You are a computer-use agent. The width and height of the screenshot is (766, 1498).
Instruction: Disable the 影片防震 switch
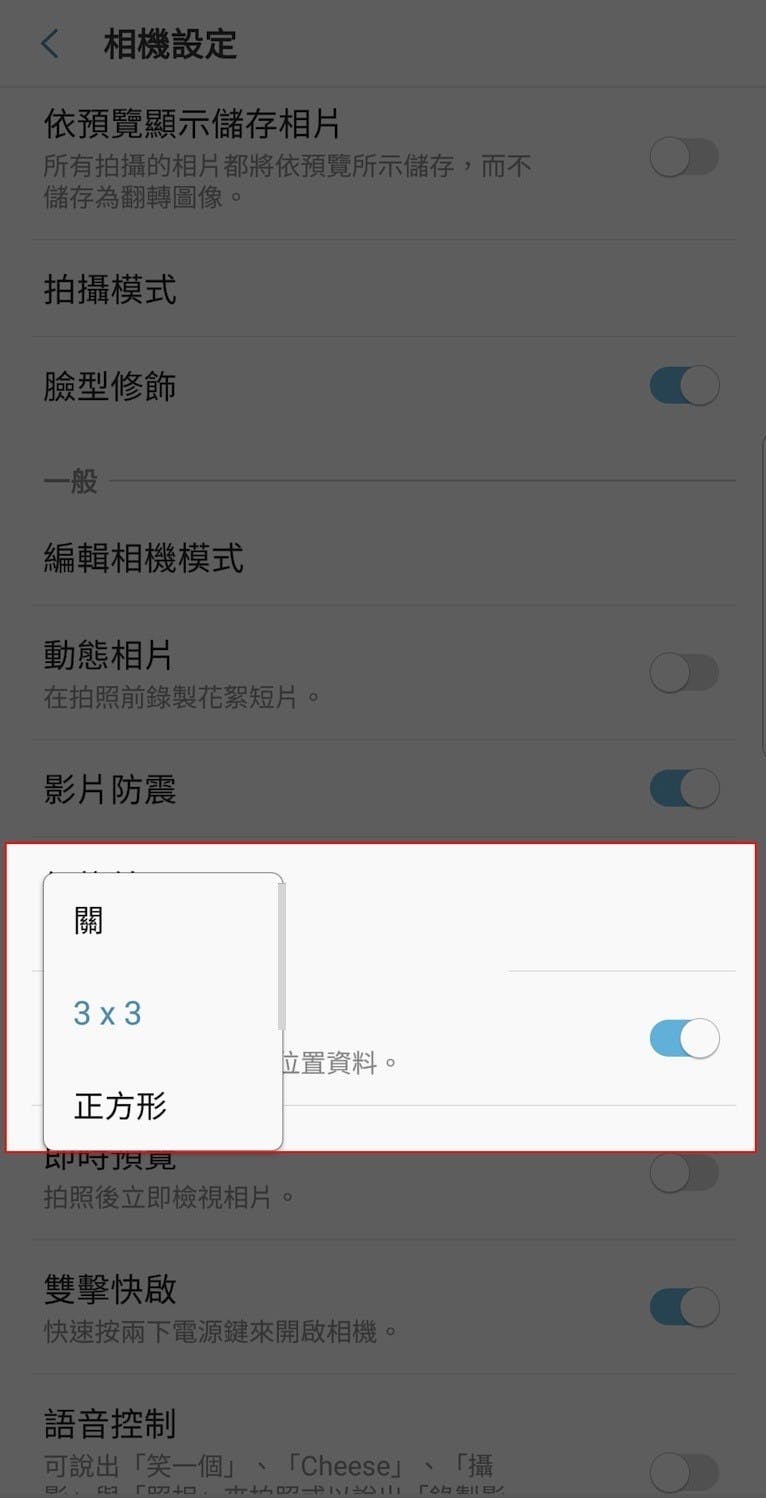pyautogui.click(x=684, y=788)
